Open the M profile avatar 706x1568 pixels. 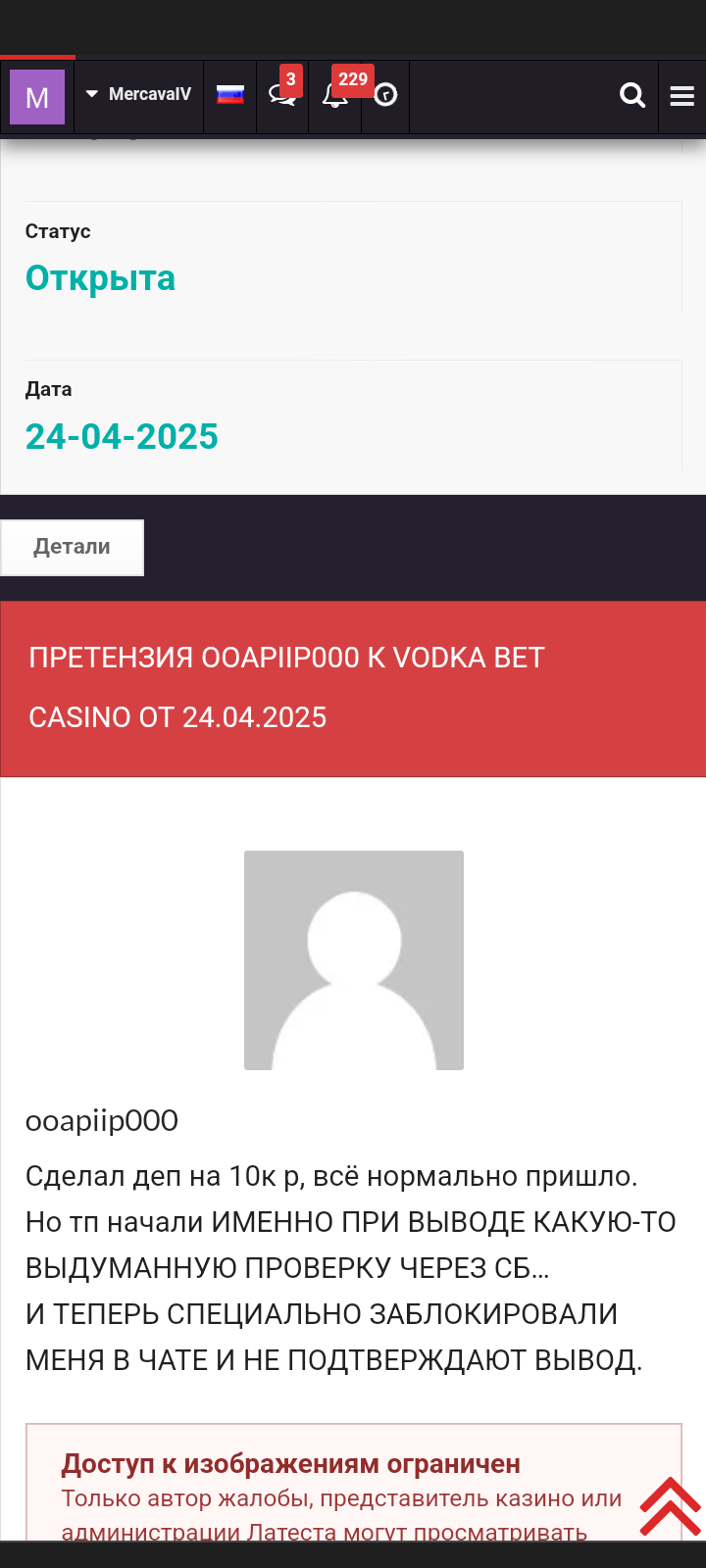(x=37, y=97)
